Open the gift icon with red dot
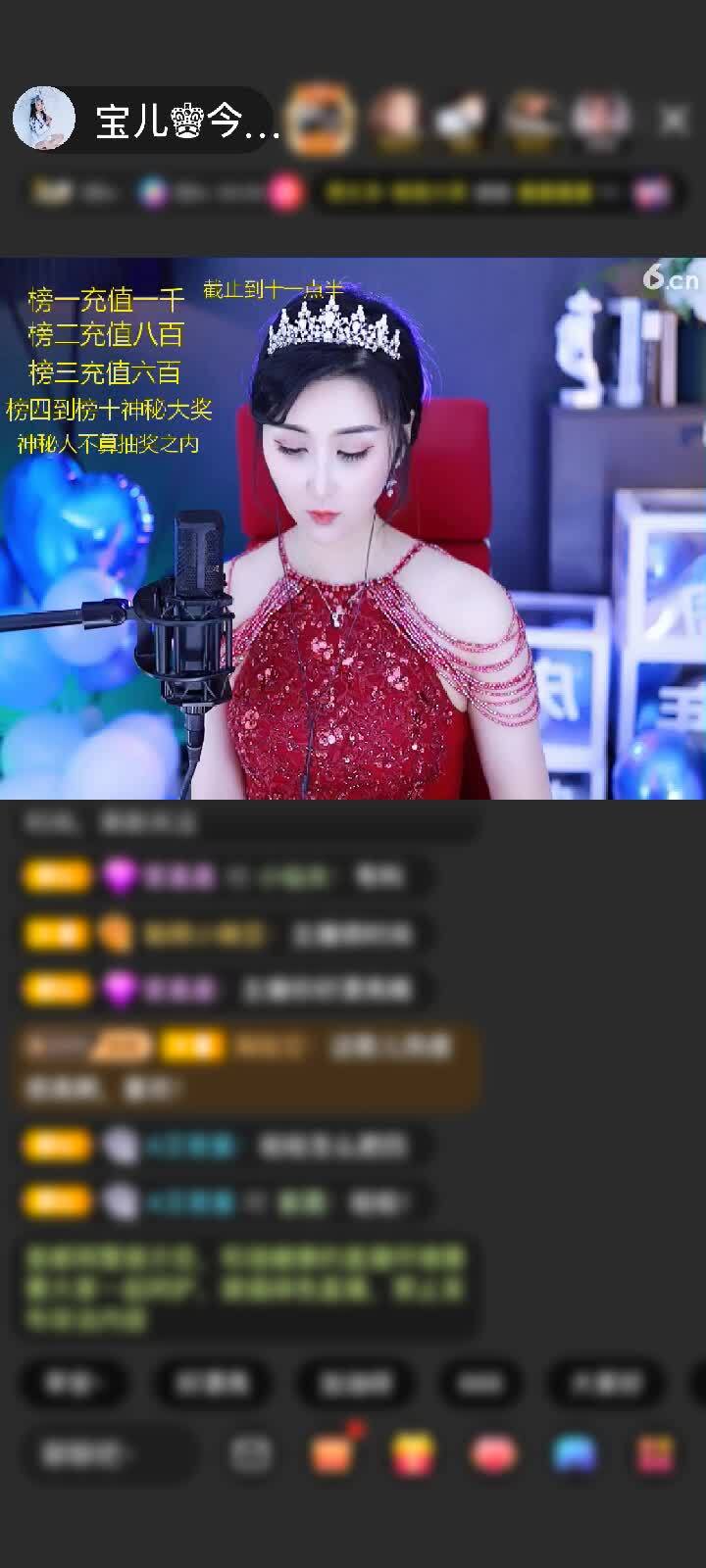 coord(333,1452)
